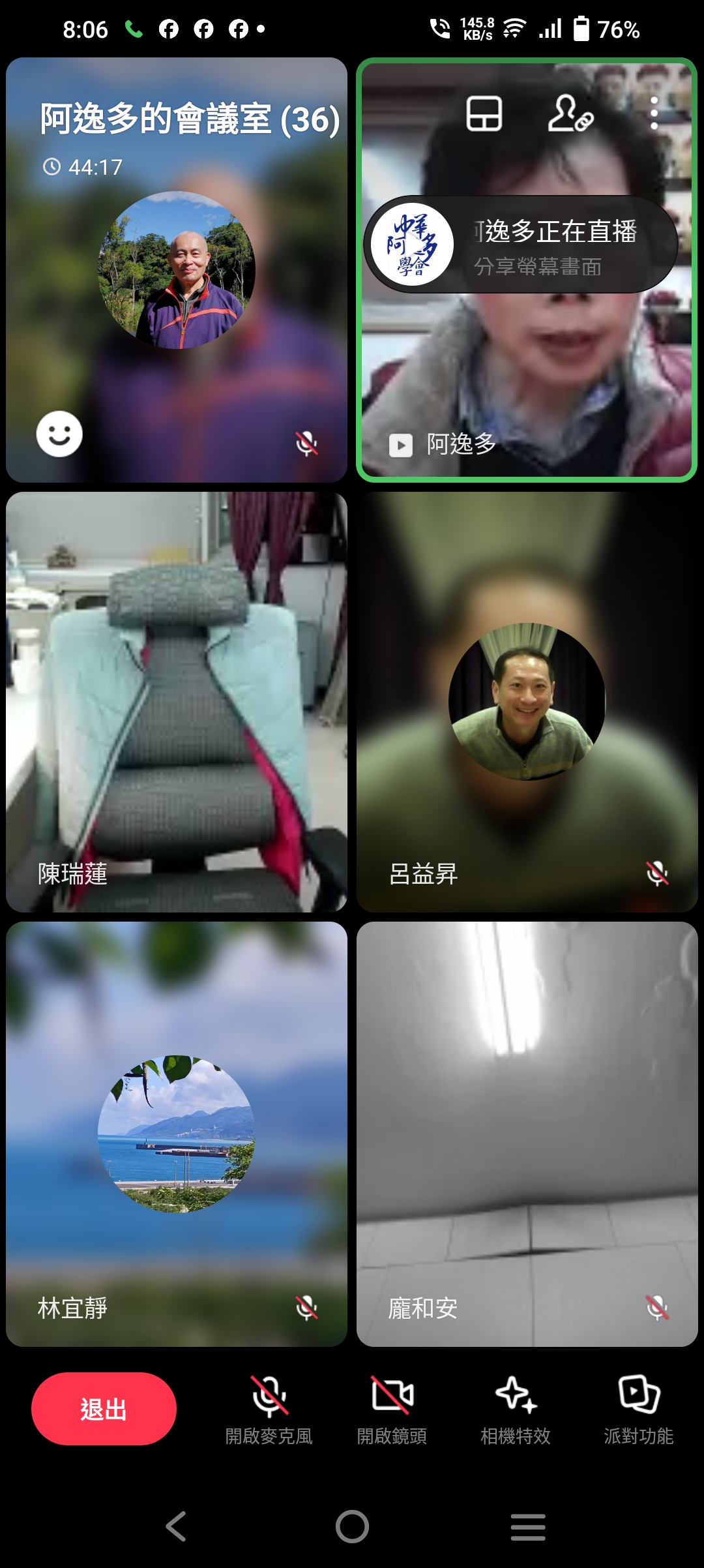The height and width of the screenshot is (1568, 704).
Task: Open the 派對功能 party features
Action: click(x=639, y=1409)
